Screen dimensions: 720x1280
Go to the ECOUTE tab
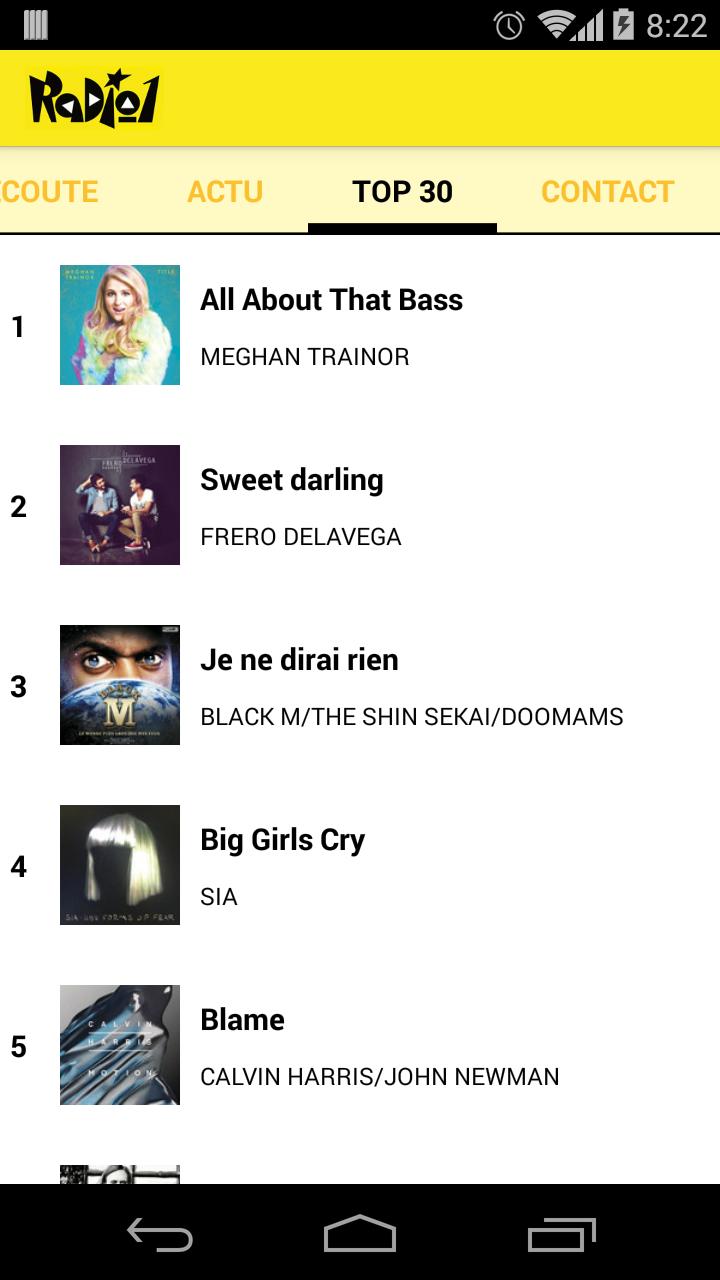(49, 191)
